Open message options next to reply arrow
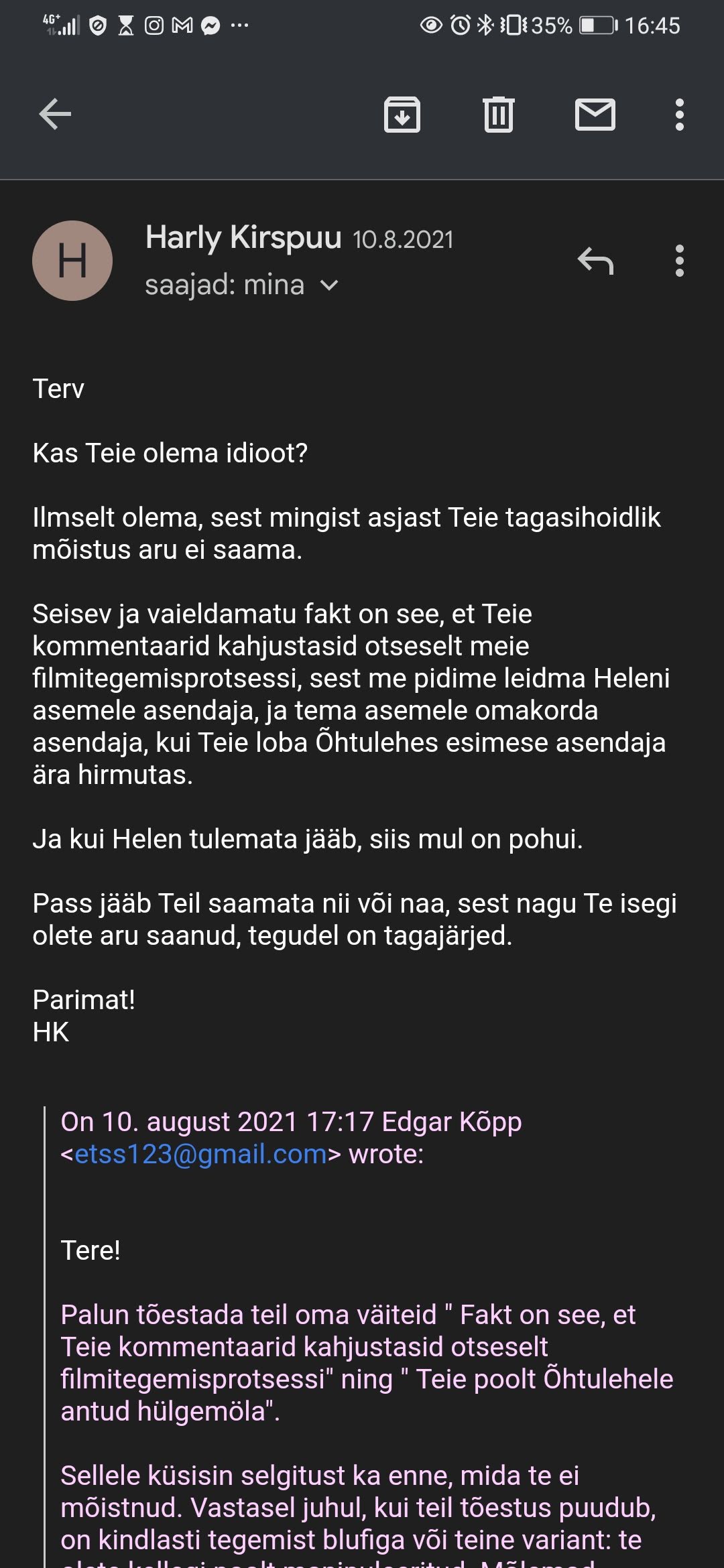This screenshot has width=724, height=1568. pyautogui.click(x=680, y=261)
